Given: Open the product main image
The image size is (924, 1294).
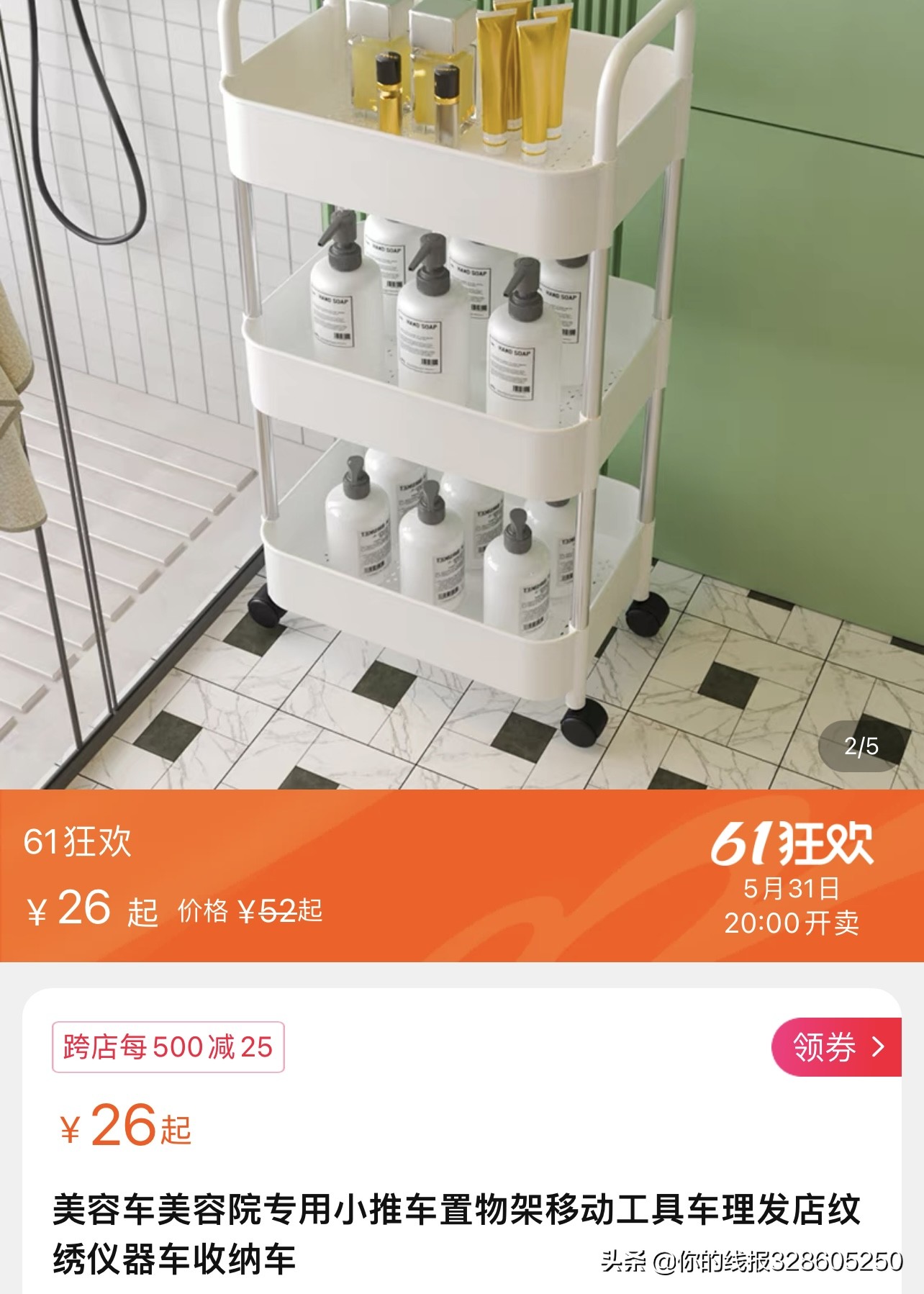Looking at the screenshot, I should pyautogui.click(x=461, y=396).
